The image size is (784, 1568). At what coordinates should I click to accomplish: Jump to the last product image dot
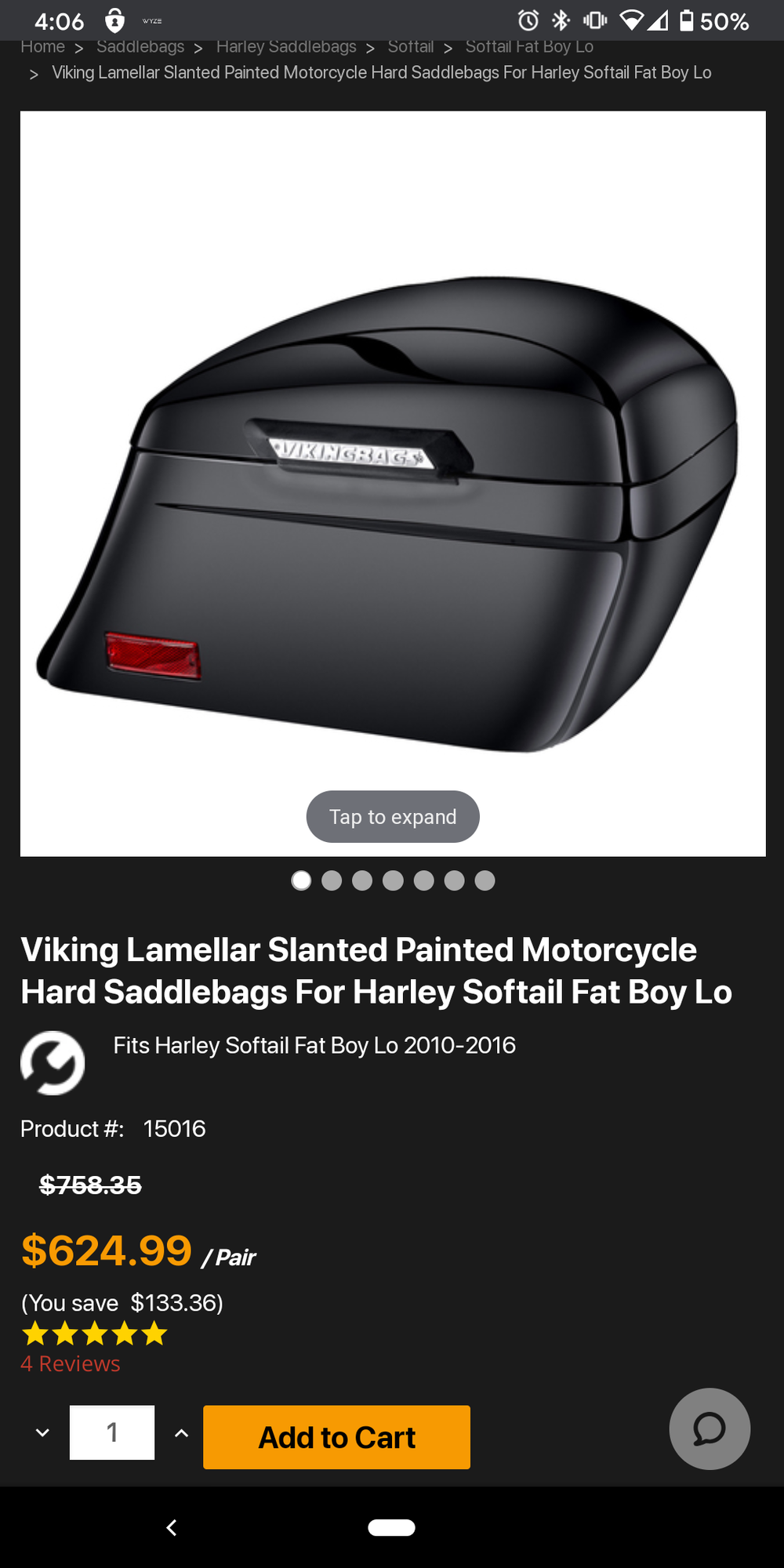485,880
